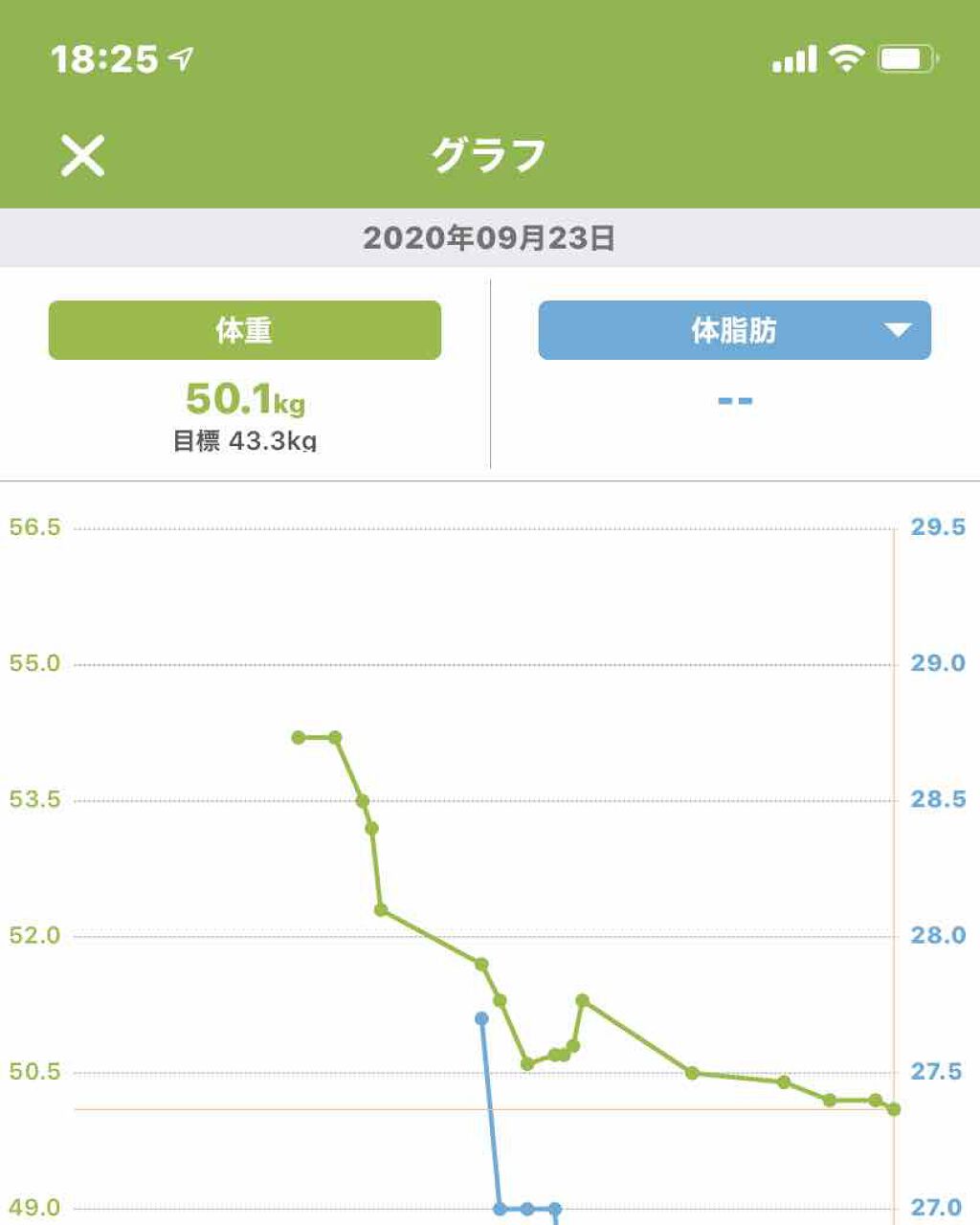Toggle the 体重 weight display on

245,330
